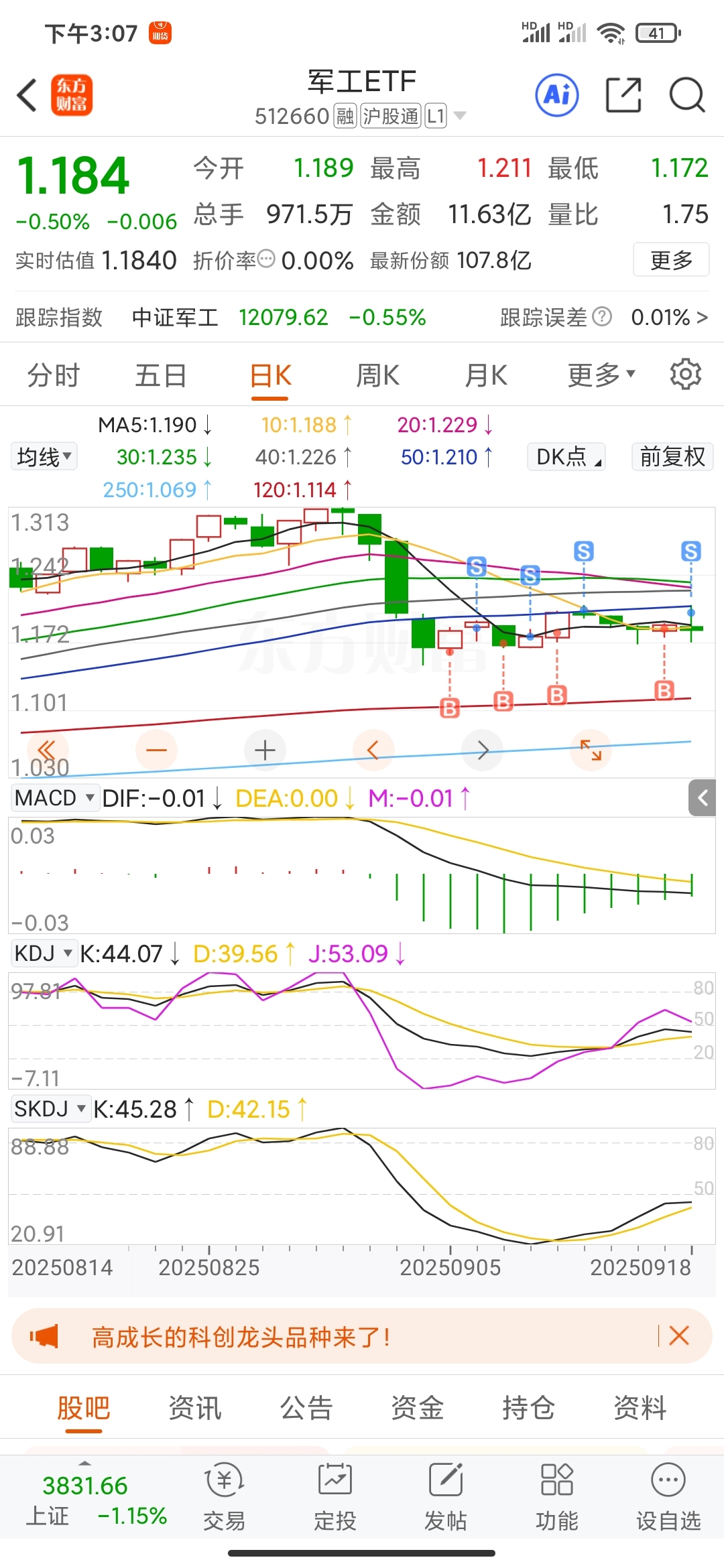
Task: Open the search magnifier
Action: click(687, 94)
